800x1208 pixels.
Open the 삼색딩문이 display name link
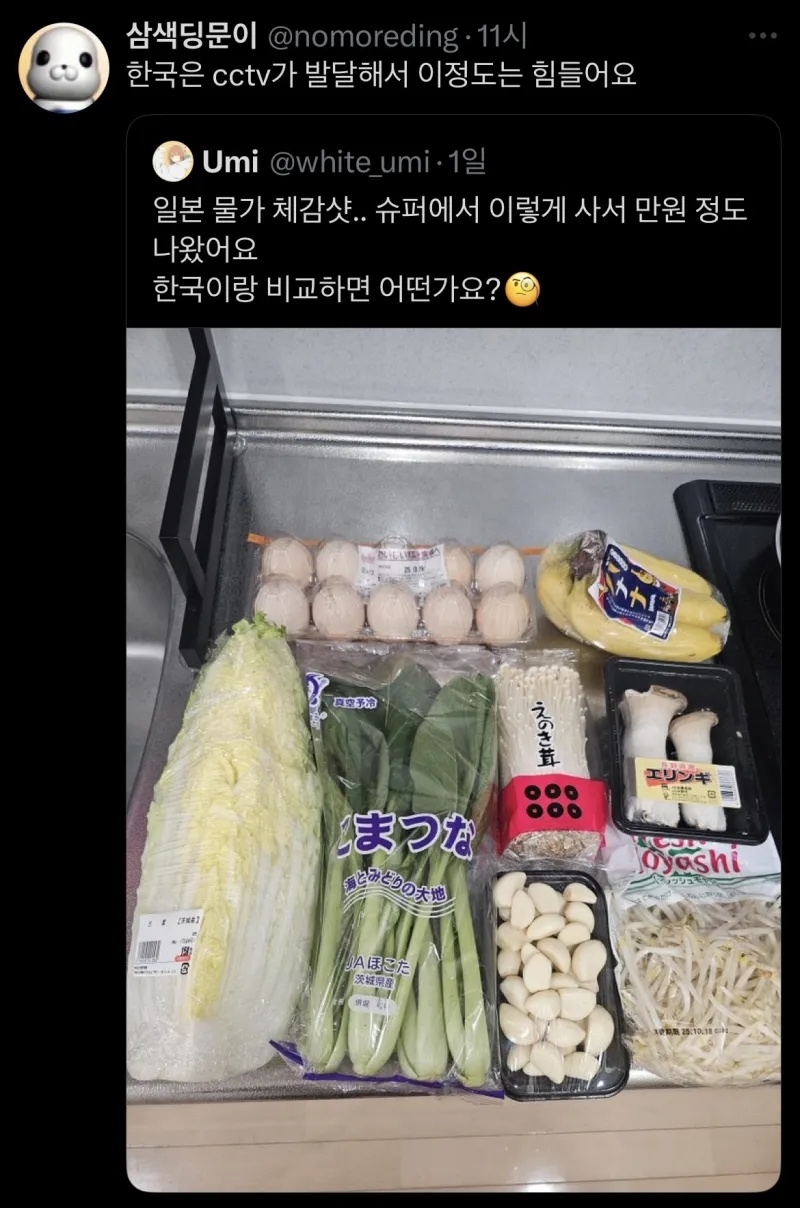click(x=192, y=37)
